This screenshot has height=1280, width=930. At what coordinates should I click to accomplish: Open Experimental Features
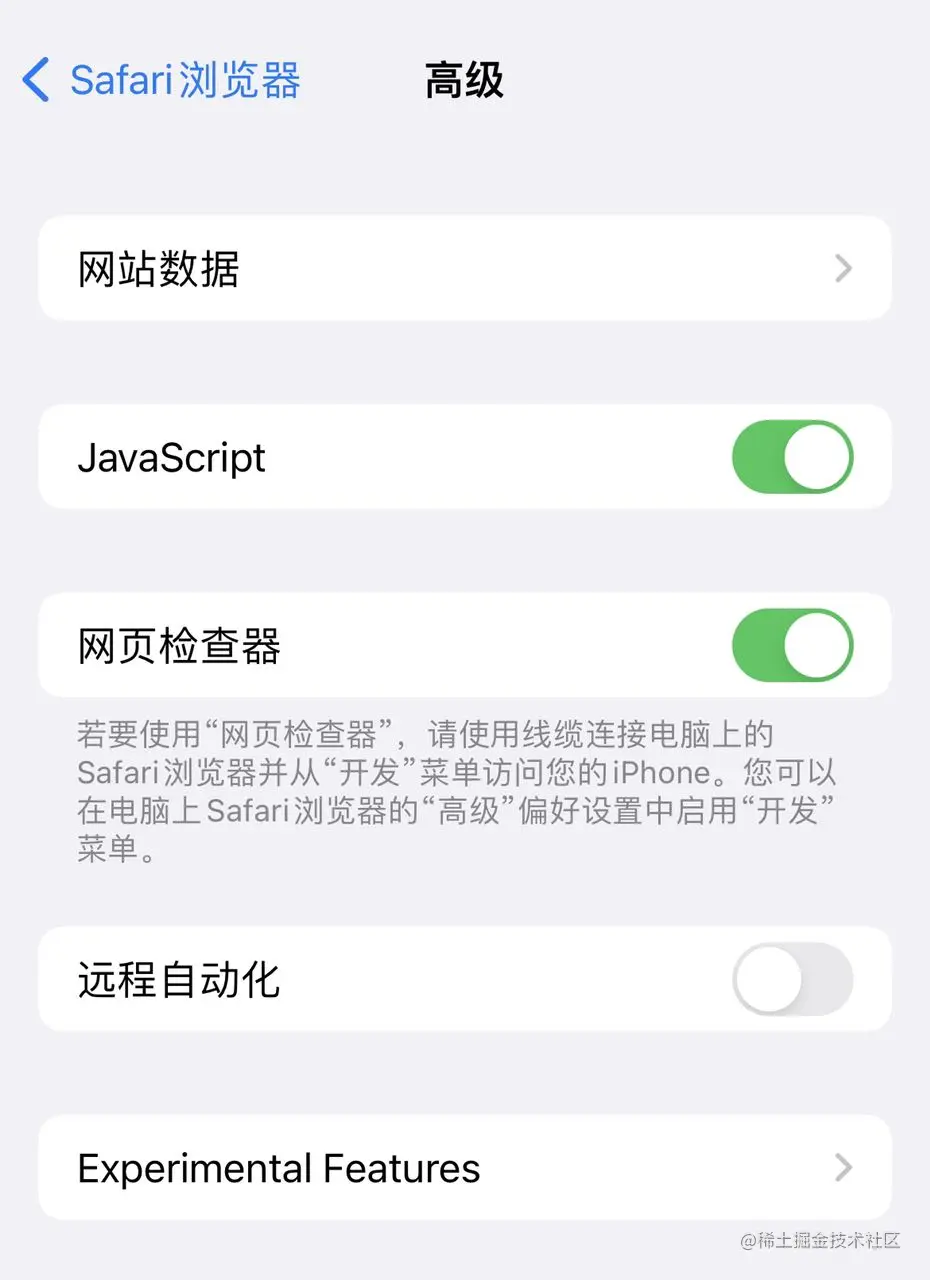pyautogui.click(x=464, y=1168)
